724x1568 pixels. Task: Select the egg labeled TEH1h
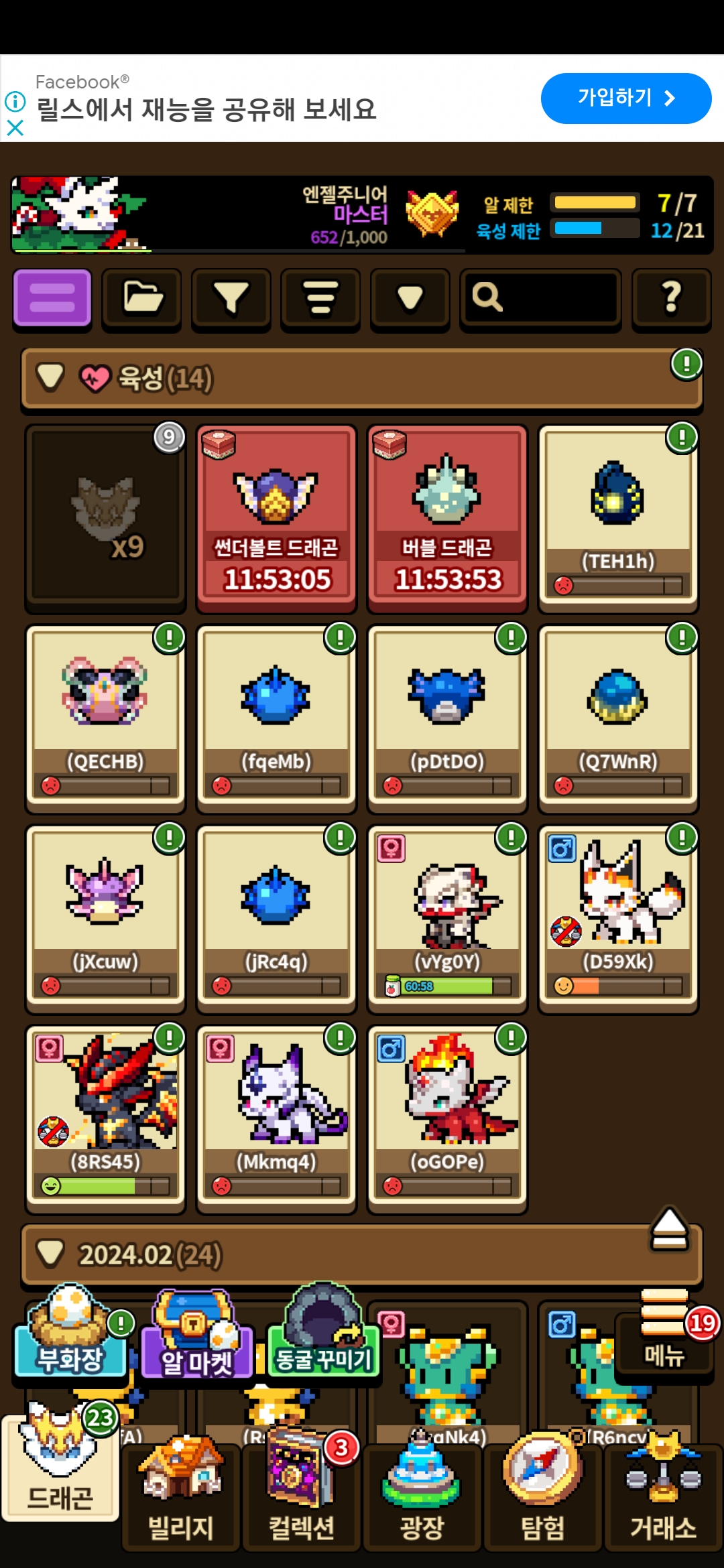point(618,519)
